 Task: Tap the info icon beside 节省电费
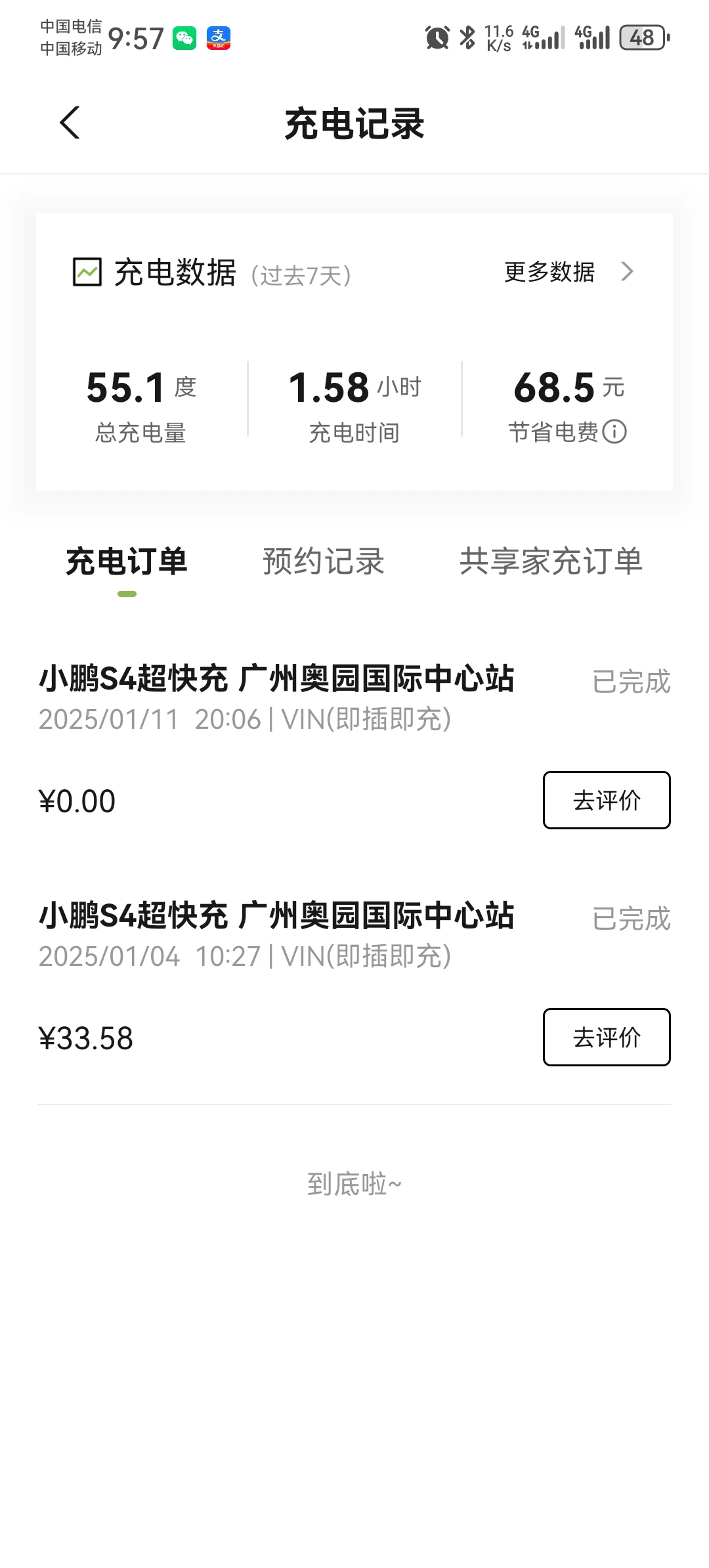click(614, 431)
